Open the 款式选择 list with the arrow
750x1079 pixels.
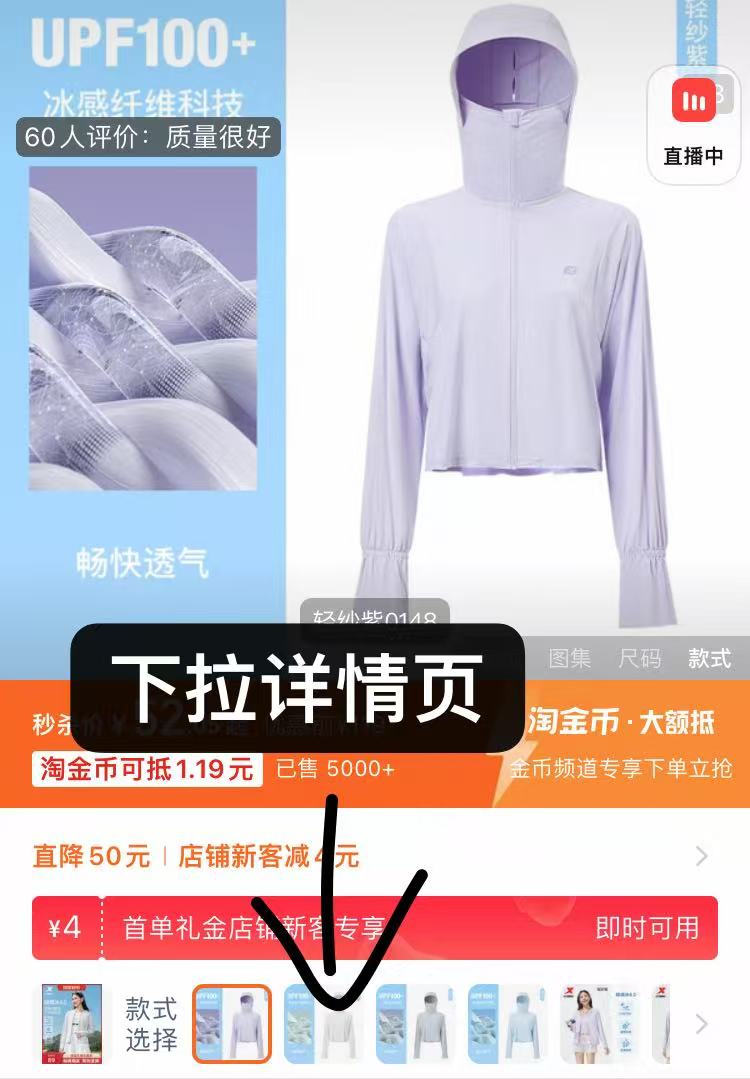701,1024
